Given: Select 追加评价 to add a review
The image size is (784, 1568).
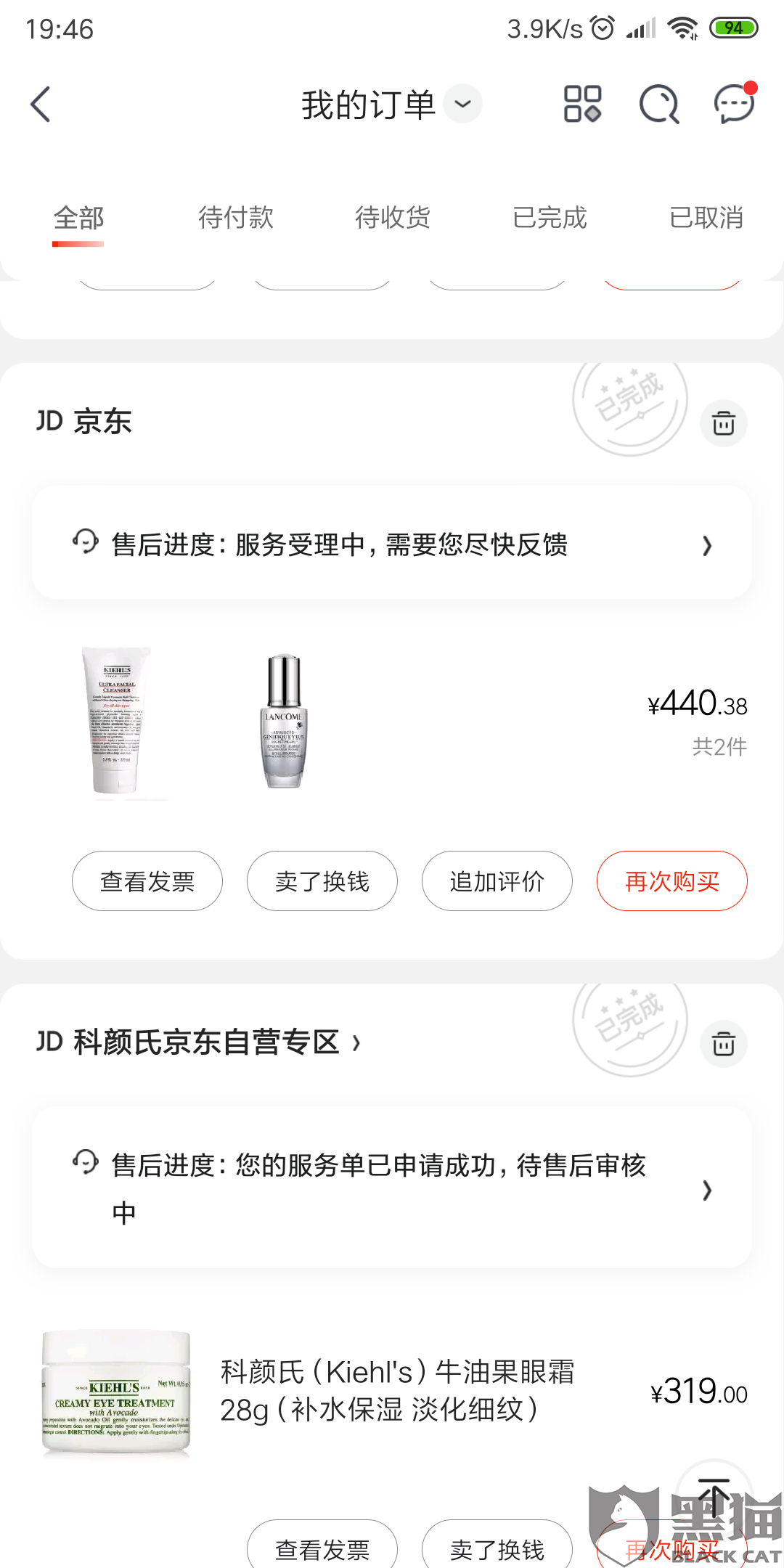Looking at the screenshot, I should (497, 881).
